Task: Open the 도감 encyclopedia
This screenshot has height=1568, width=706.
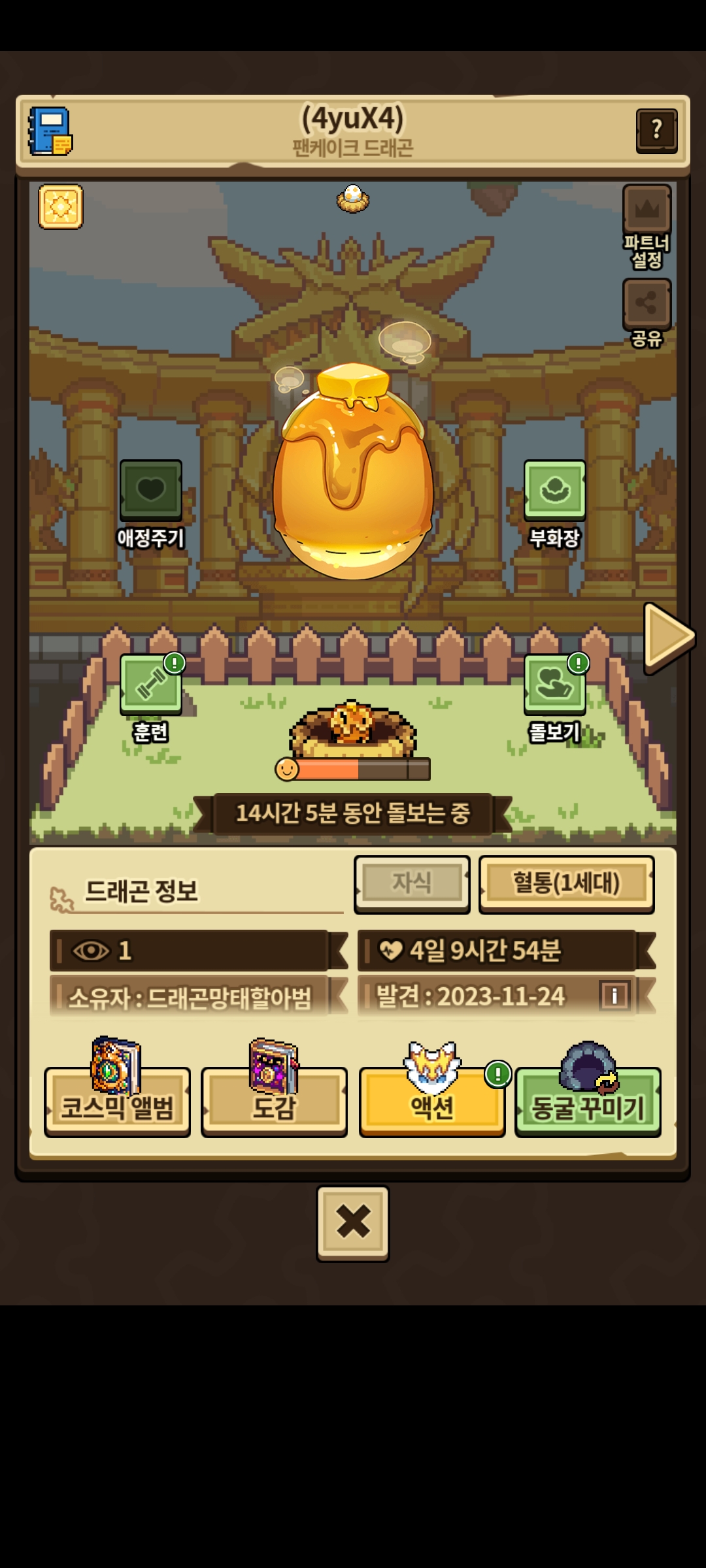Action: (274, 1102)
